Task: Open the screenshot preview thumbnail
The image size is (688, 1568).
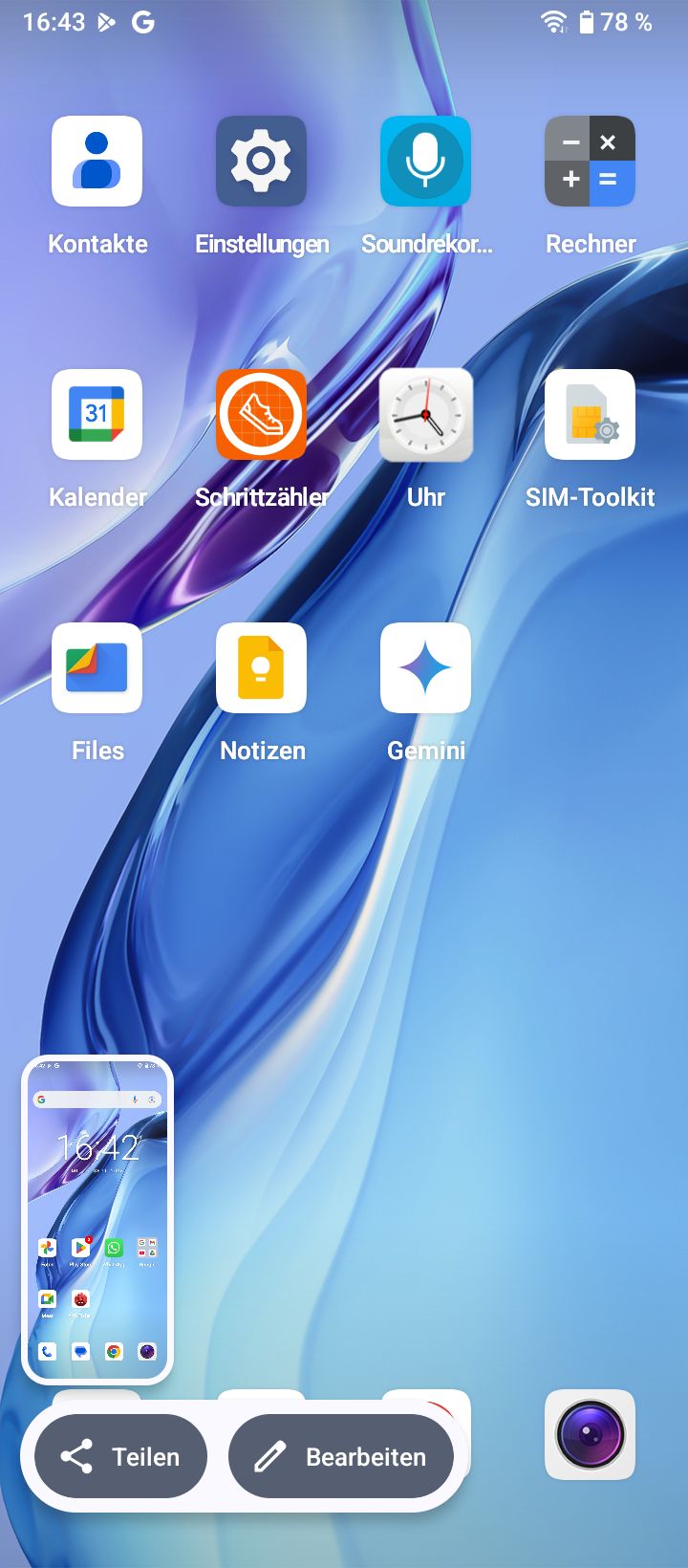Action: (97, 1219)
